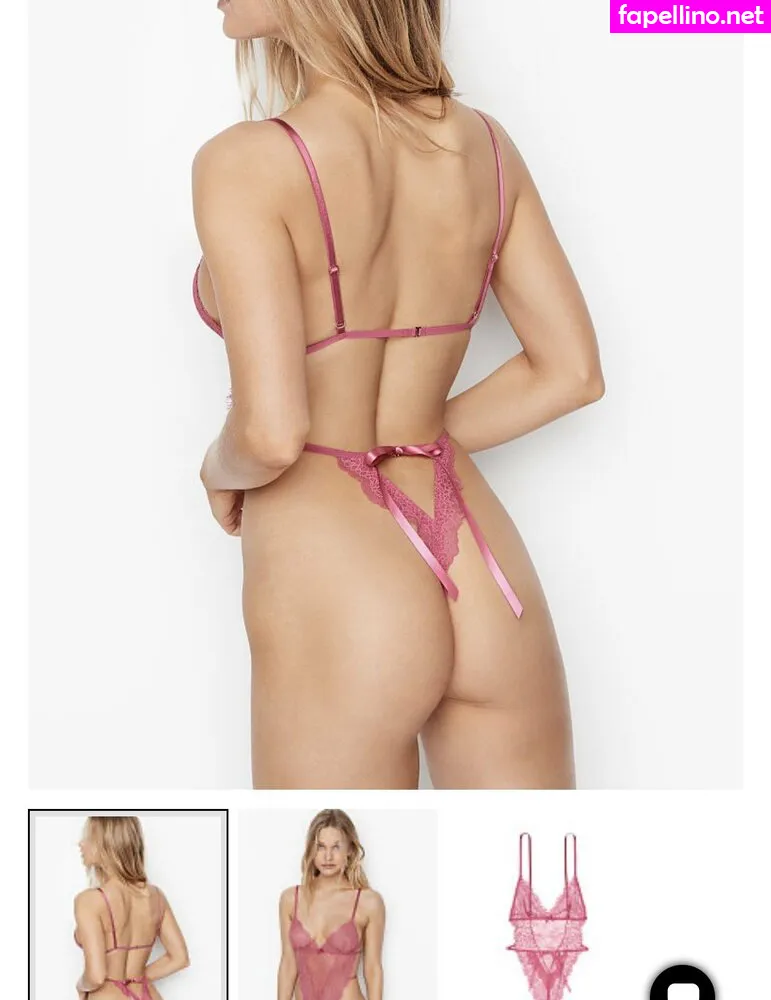Image resolution: width=771 pixels, height=1000 pixels.
Task: View the product-only flat lay thumbnail
Action: tap(546, 905)
